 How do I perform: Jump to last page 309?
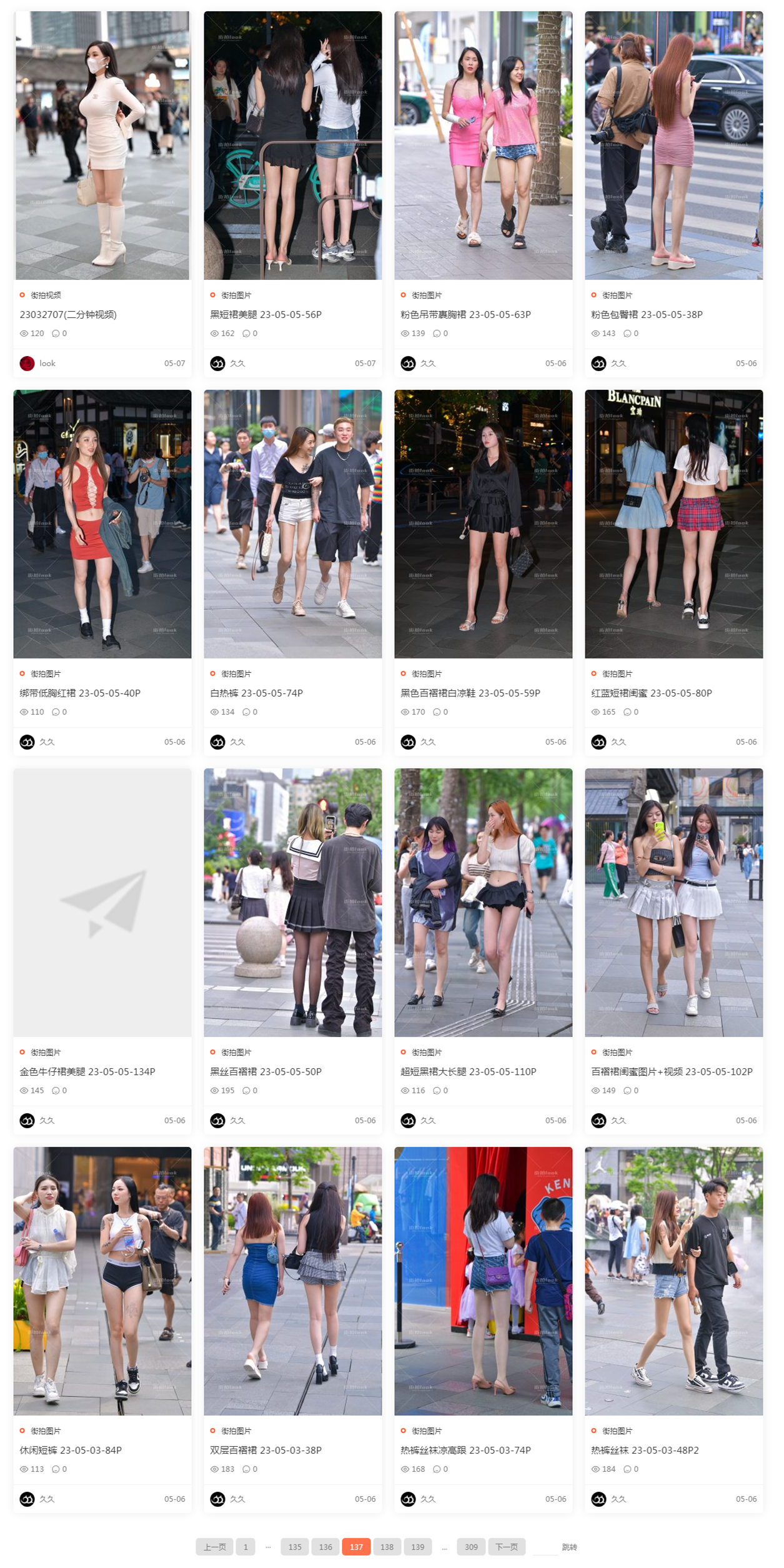point(471,1547)
